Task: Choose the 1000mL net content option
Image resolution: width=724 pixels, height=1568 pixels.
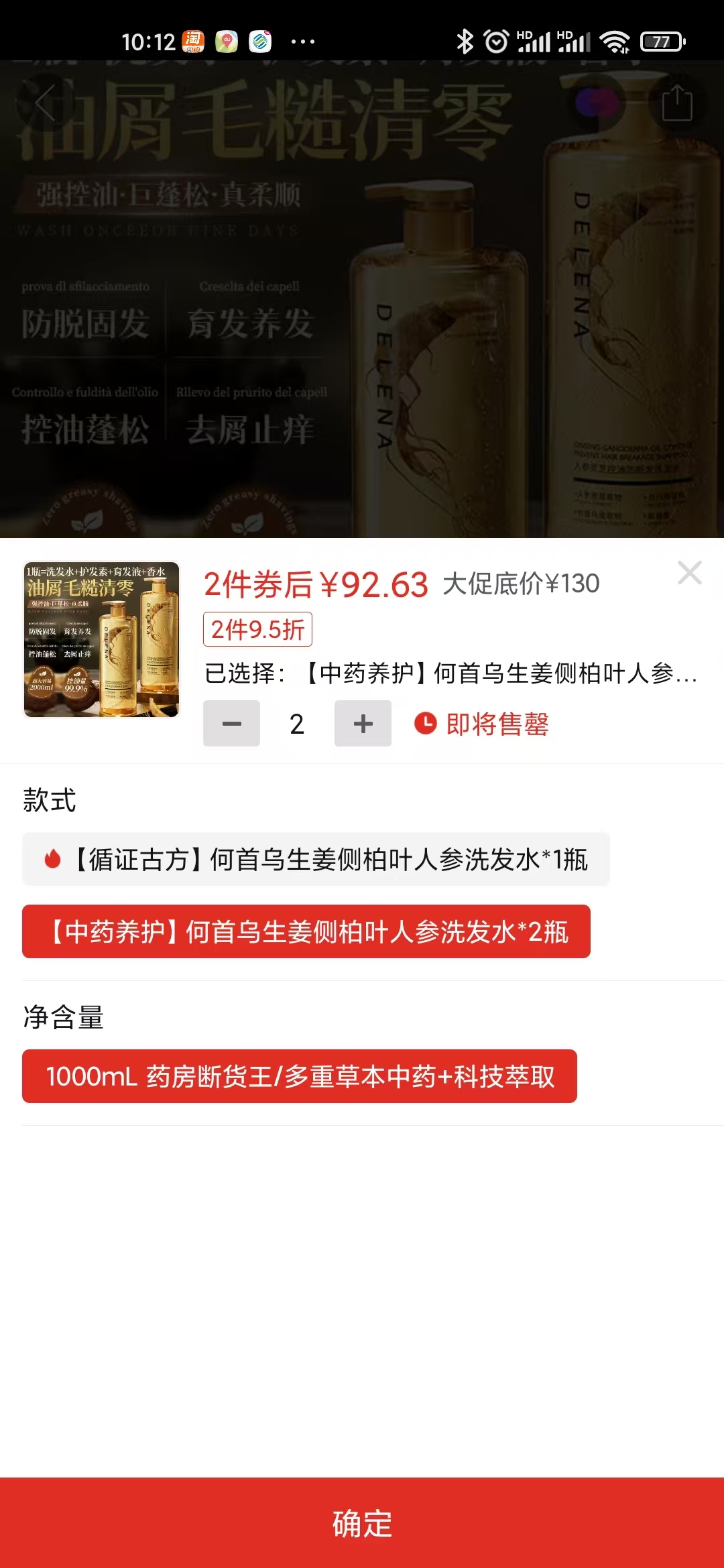Action: tap(300, 1077)
